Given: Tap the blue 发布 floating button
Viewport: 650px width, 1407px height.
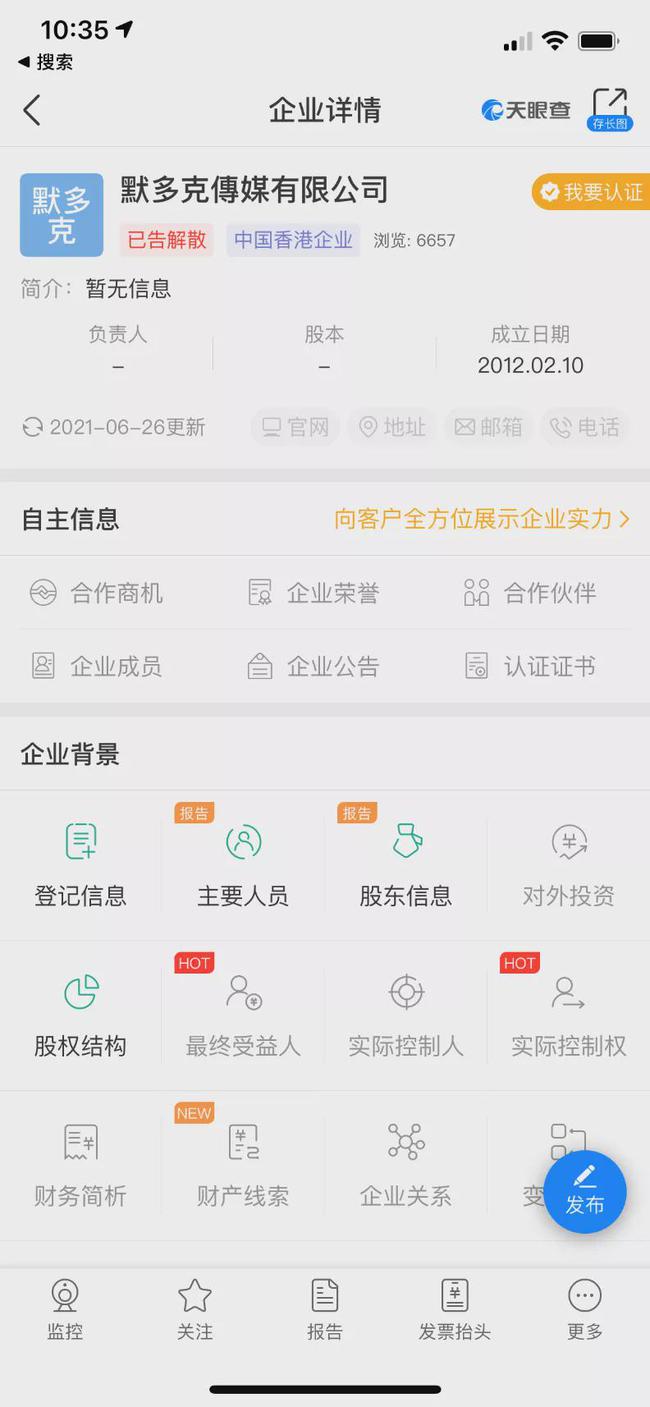Looking at the screenshot, I should [x=585, y=1192].
